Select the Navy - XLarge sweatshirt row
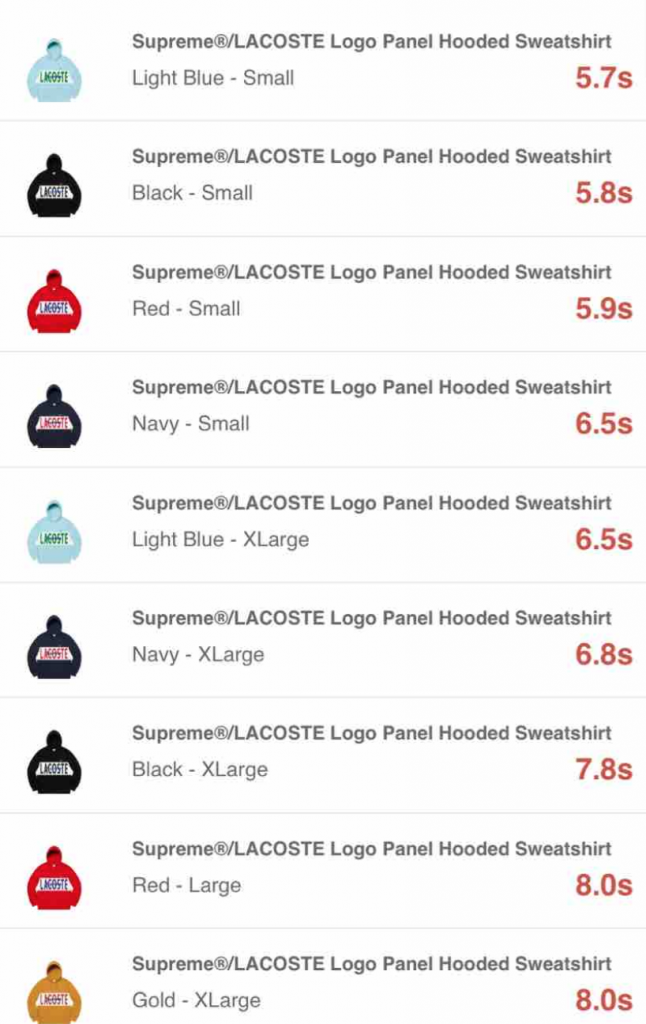 (323, 638)
